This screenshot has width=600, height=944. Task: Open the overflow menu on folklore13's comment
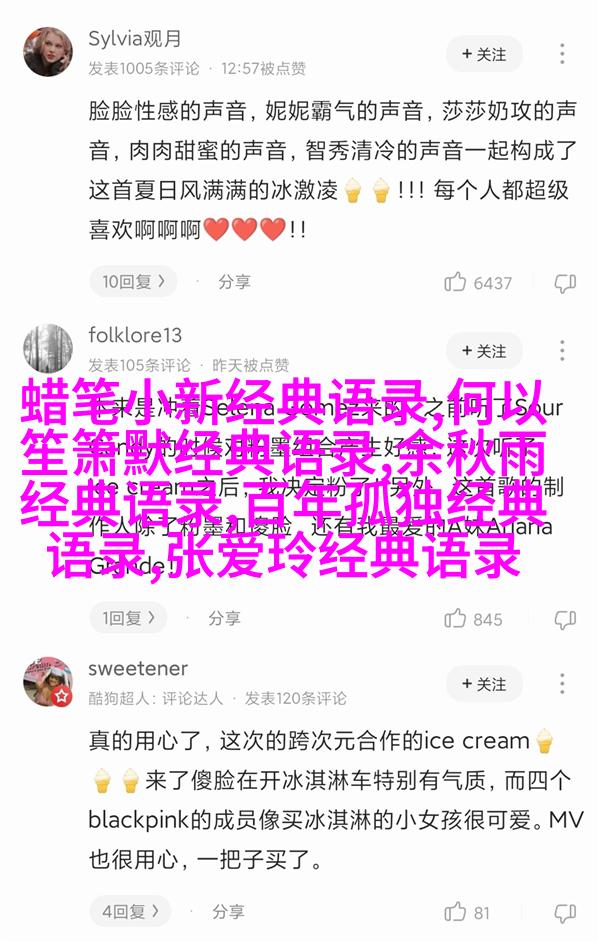pos(564,351)
